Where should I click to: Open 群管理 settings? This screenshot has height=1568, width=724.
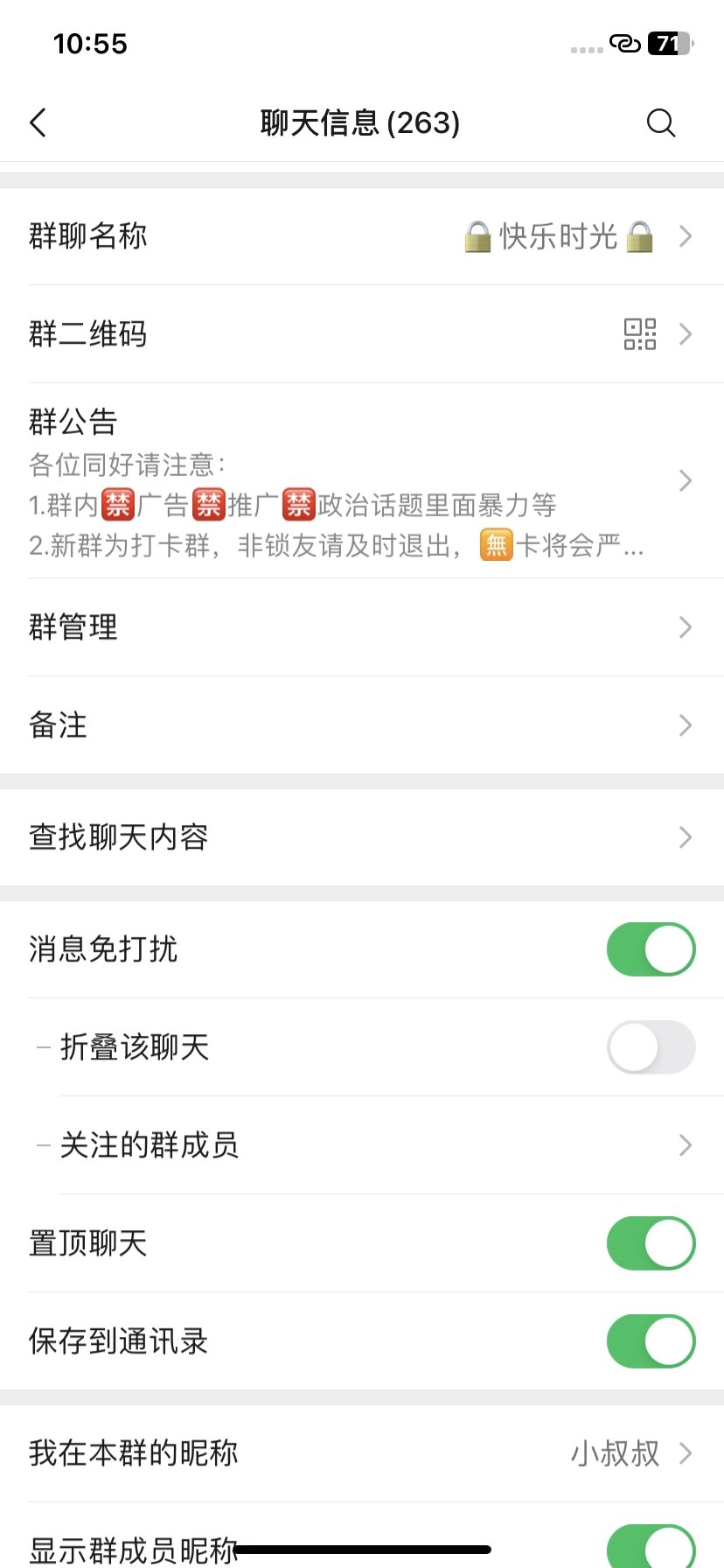click(x=362, y=627)
